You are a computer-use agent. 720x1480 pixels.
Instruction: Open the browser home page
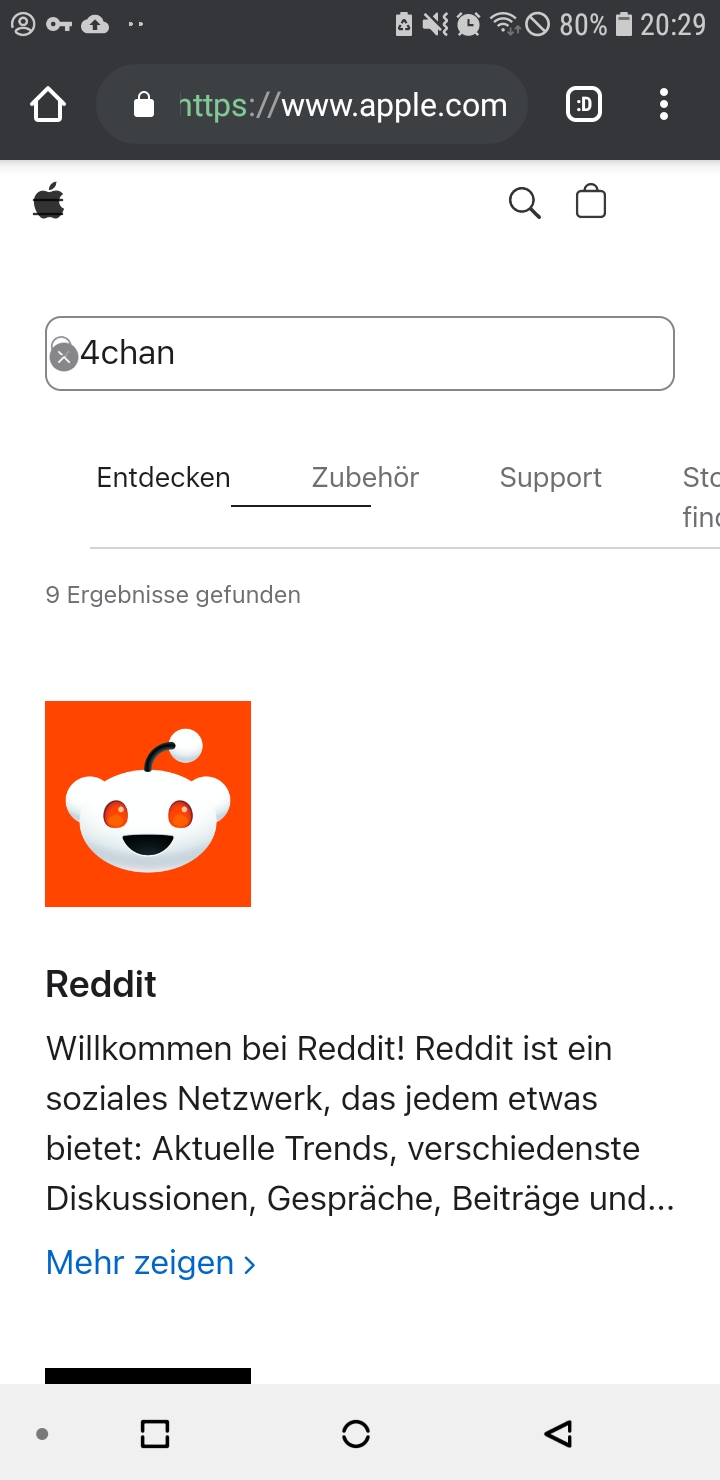(48, 105)
